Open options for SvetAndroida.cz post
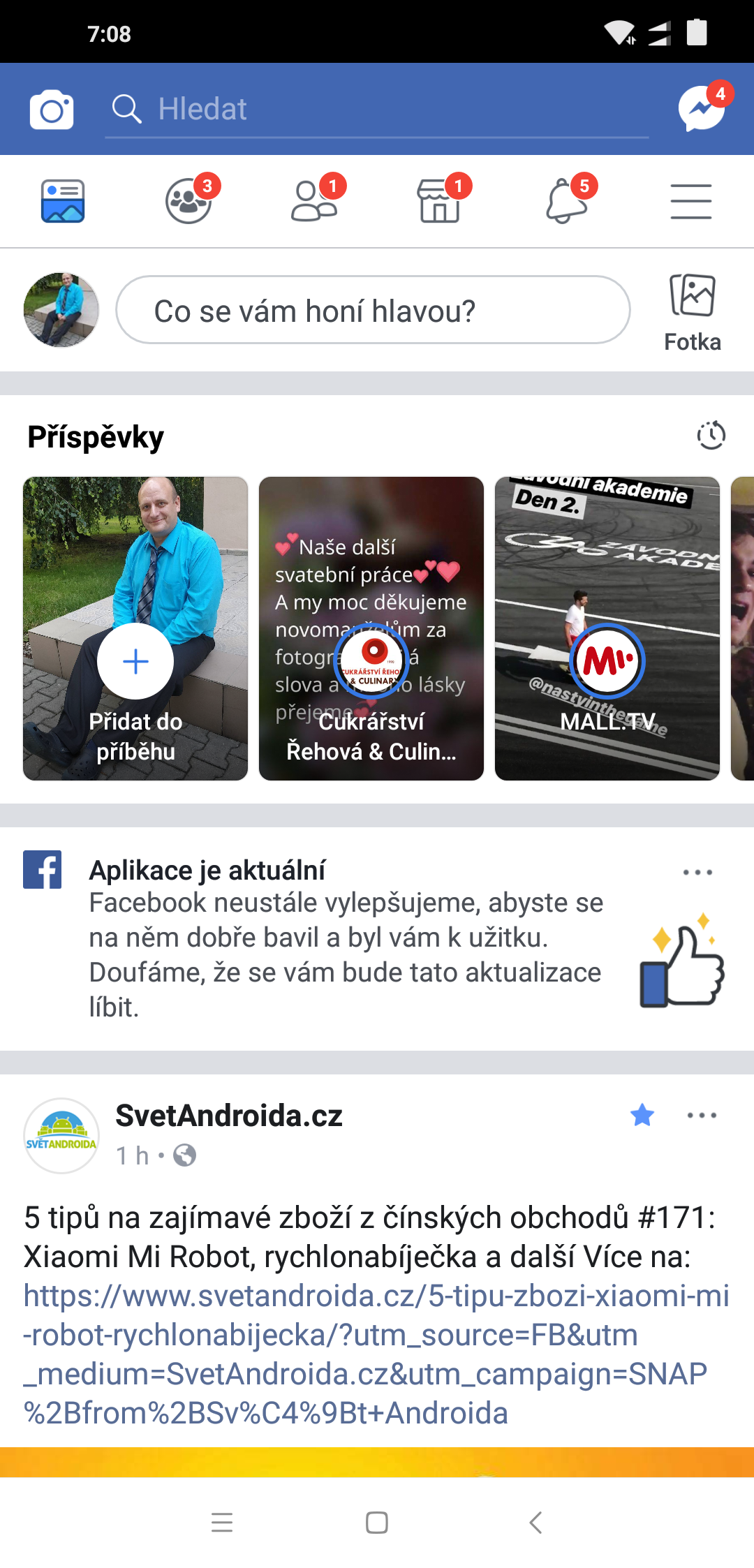This screenshot has height=1568, width=754. click(x=702, y=1116)
